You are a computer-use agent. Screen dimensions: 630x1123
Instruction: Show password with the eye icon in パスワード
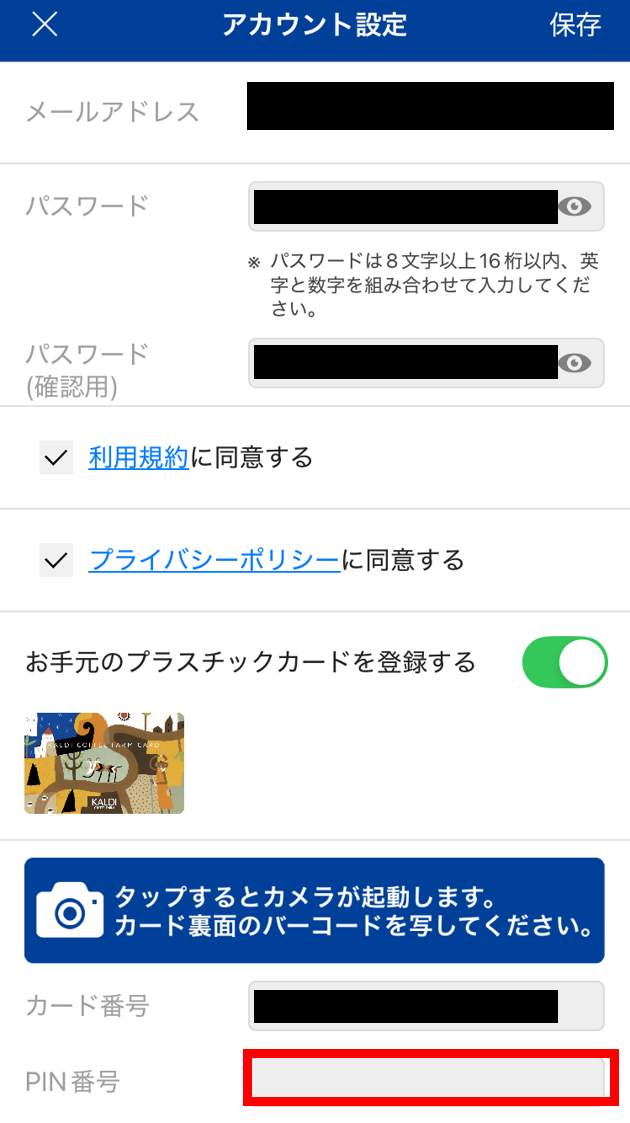[x=574, y=207]
